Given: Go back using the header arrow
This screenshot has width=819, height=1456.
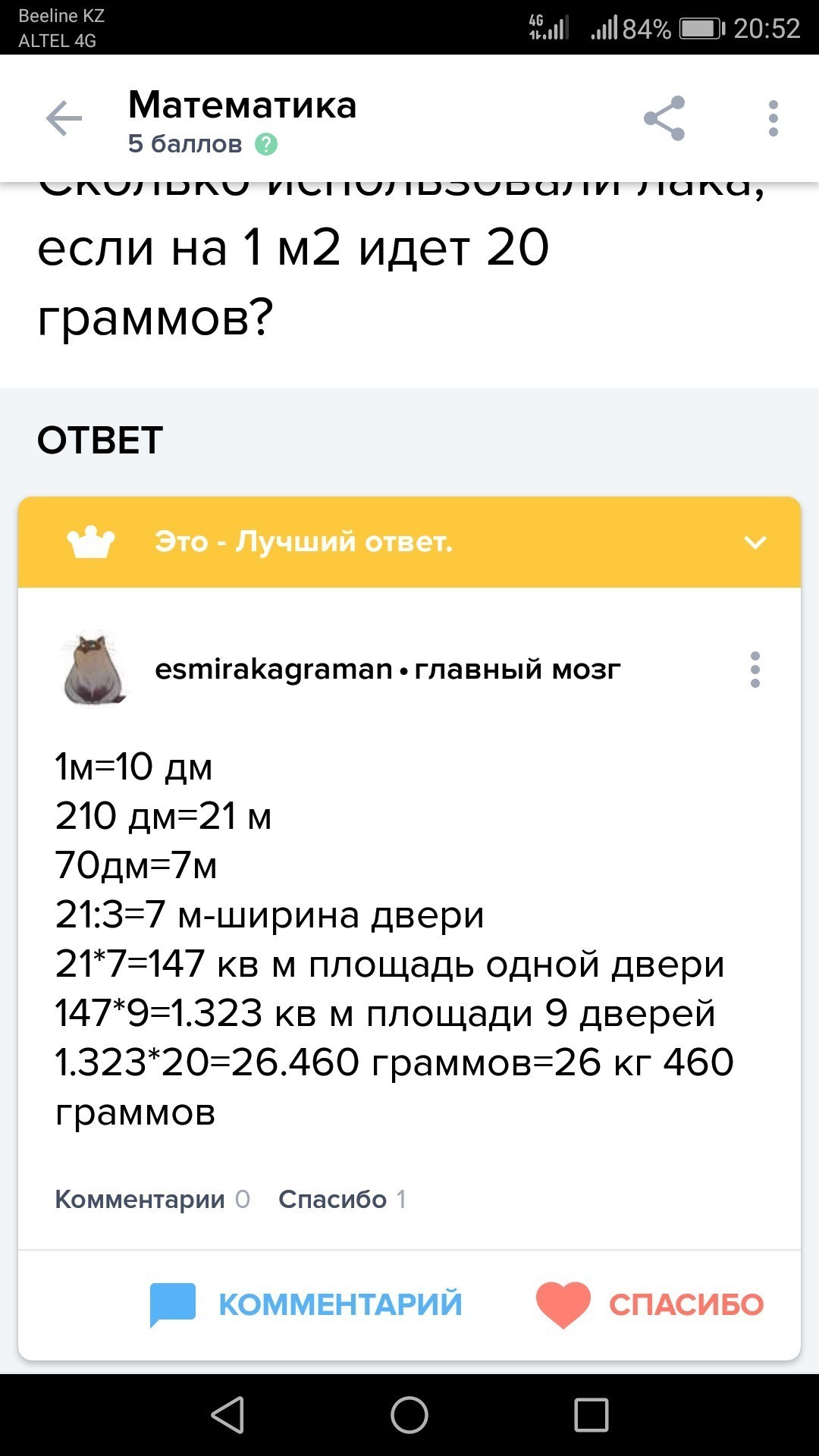Looking at the screenshot, I should point(64,118).
